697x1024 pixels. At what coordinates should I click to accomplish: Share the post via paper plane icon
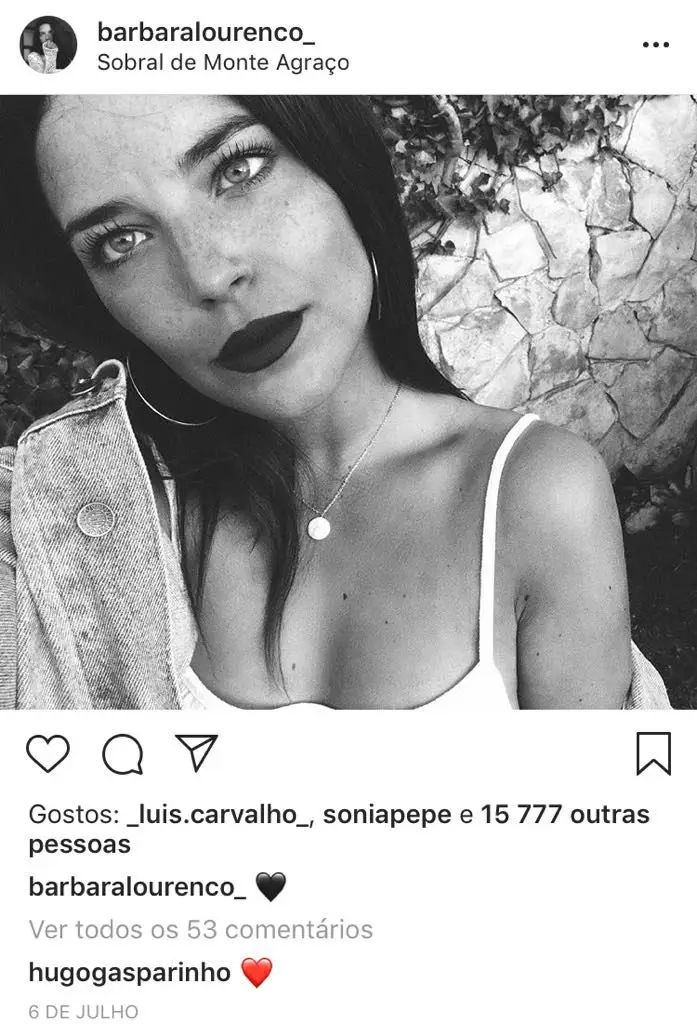pos(197,753)
